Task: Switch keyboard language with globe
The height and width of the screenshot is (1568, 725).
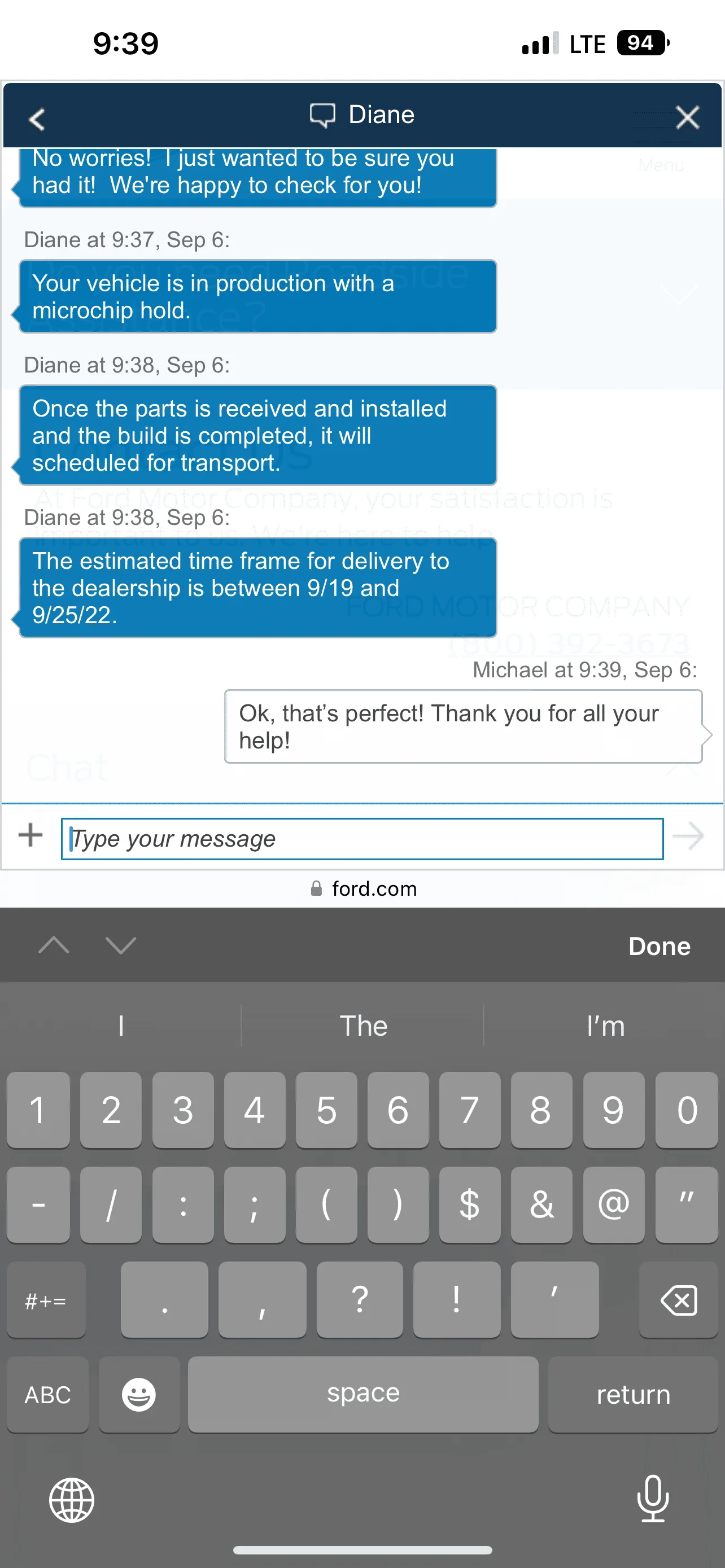Action: [x=72, y=1500]
